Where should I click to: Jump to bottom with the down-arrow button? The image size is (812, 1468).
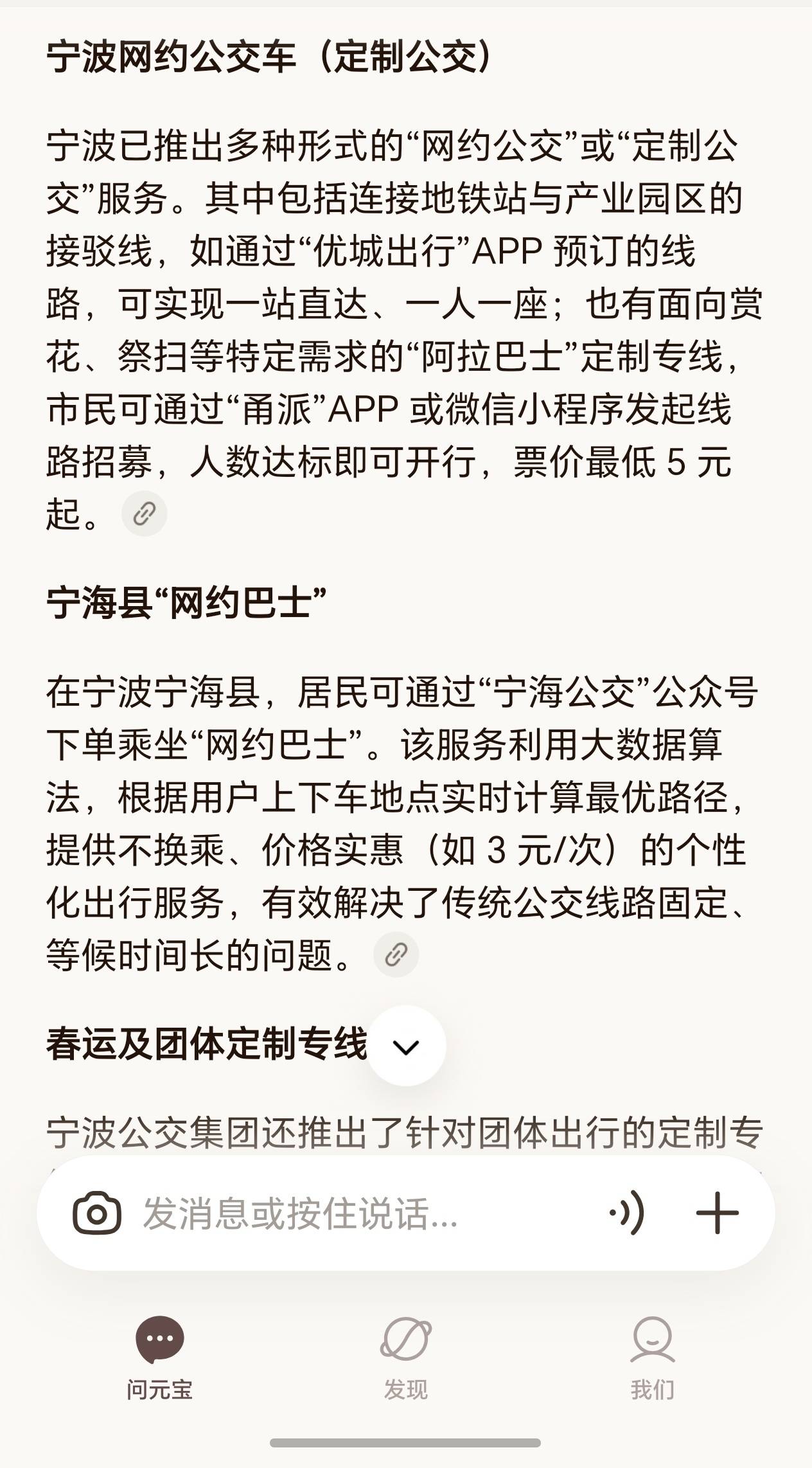(406, 1046)
